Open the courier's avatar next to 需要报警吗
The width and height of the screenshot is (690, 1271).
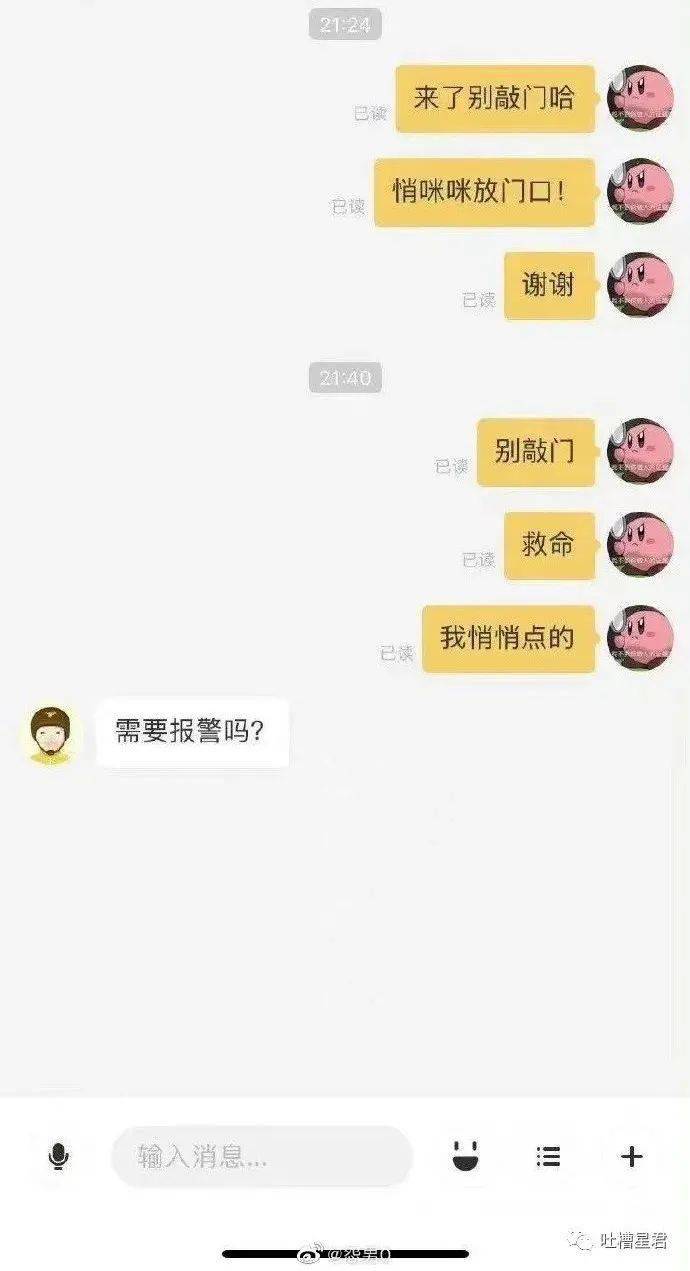pyautogui.click(x=51, y=734)
